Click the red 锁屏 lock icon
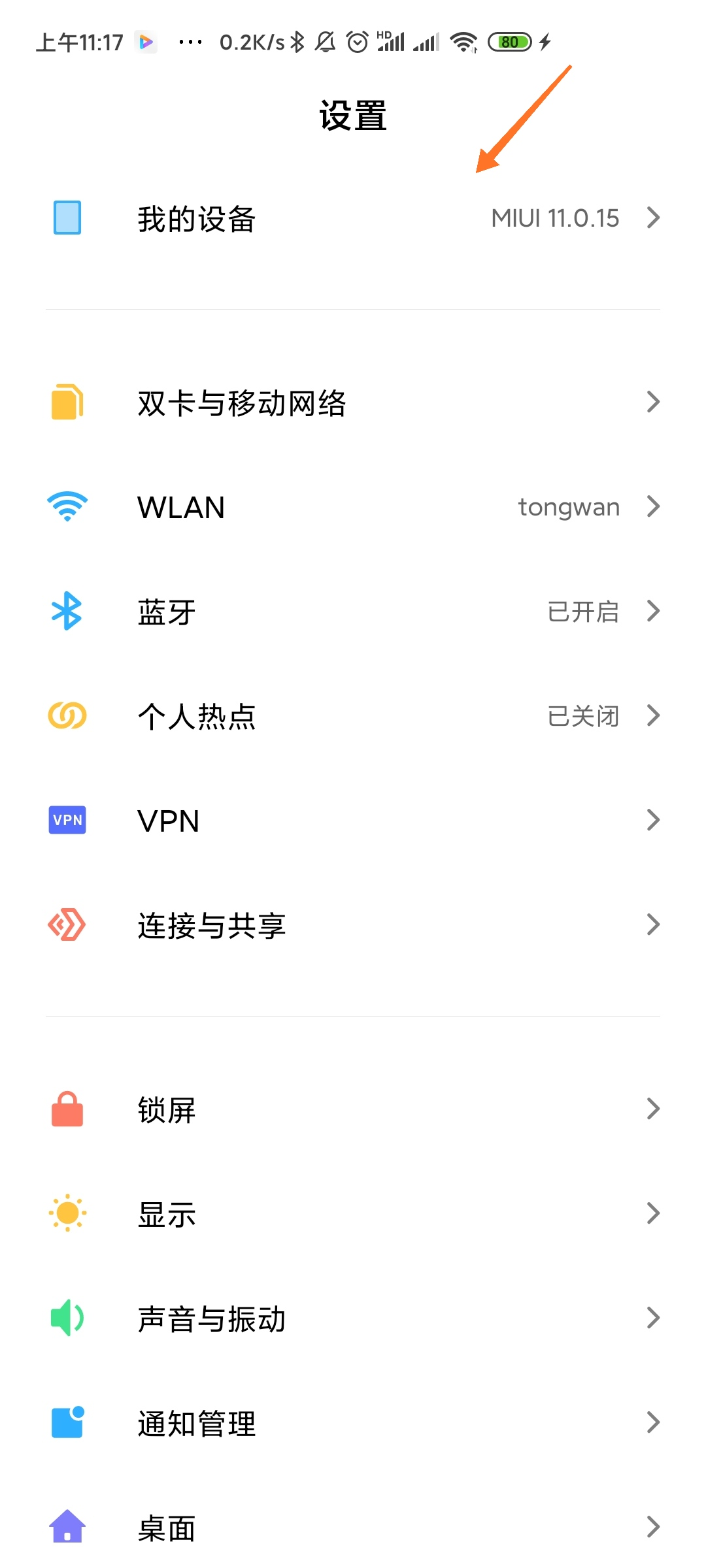 (66, 1108)
